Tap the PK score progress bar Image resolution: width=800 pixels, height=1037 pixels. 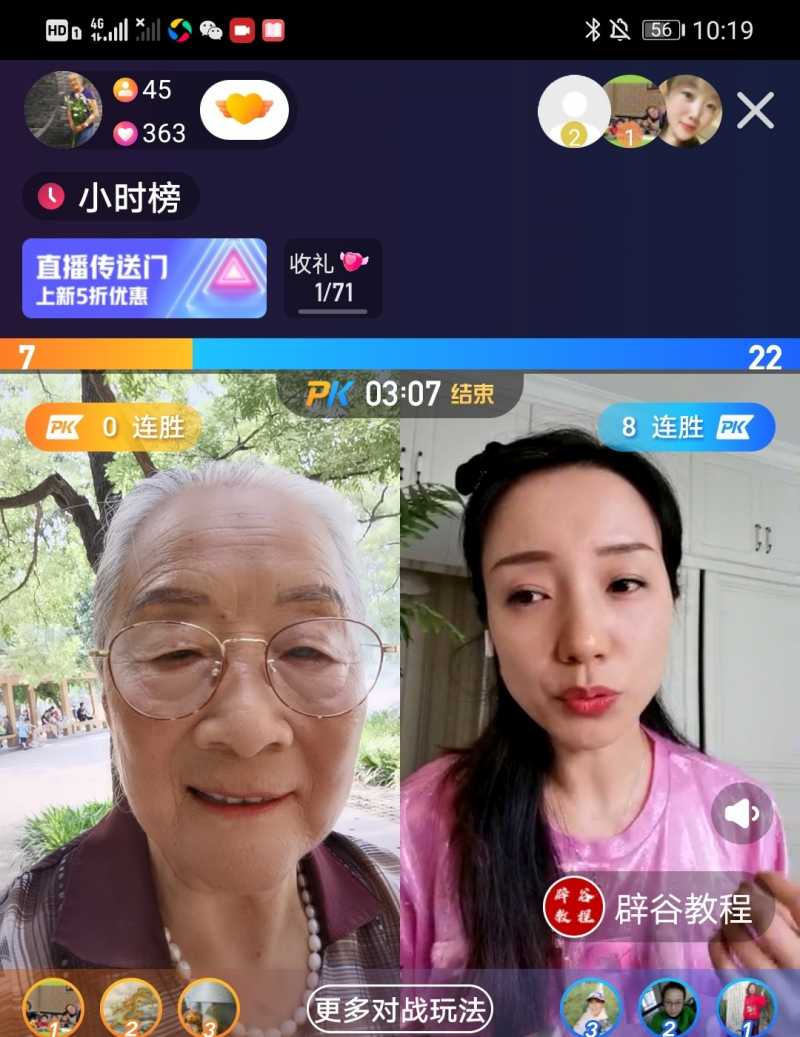click(400, 350)
